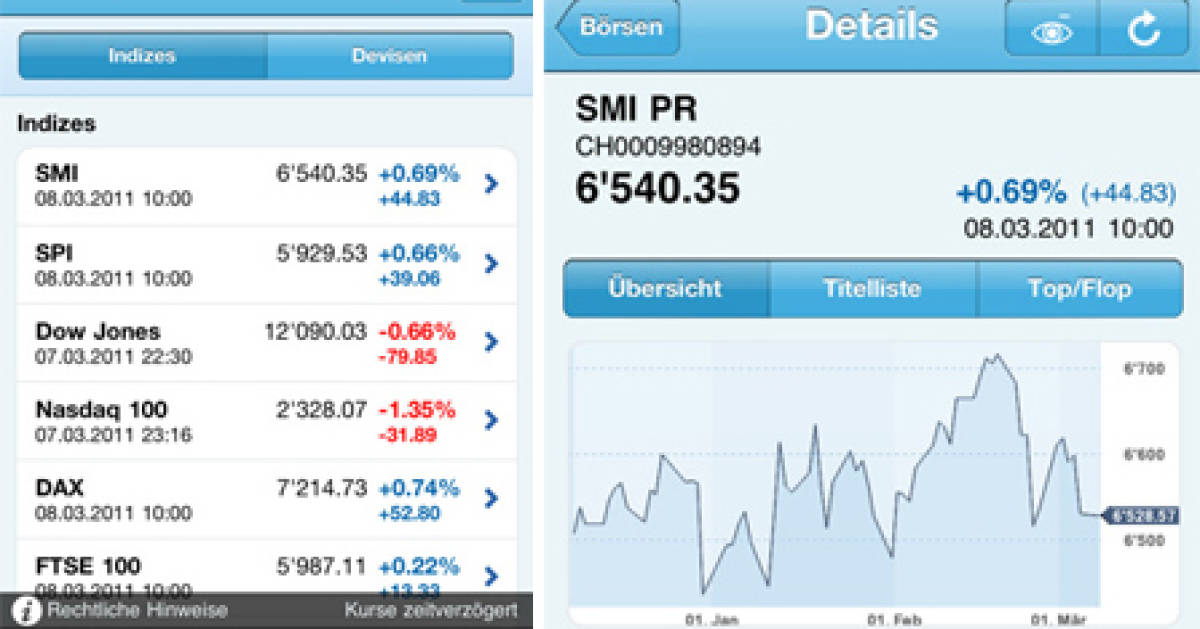
Task: Refresh the SMI PR quotes
Action: (x=1143, y=29)
